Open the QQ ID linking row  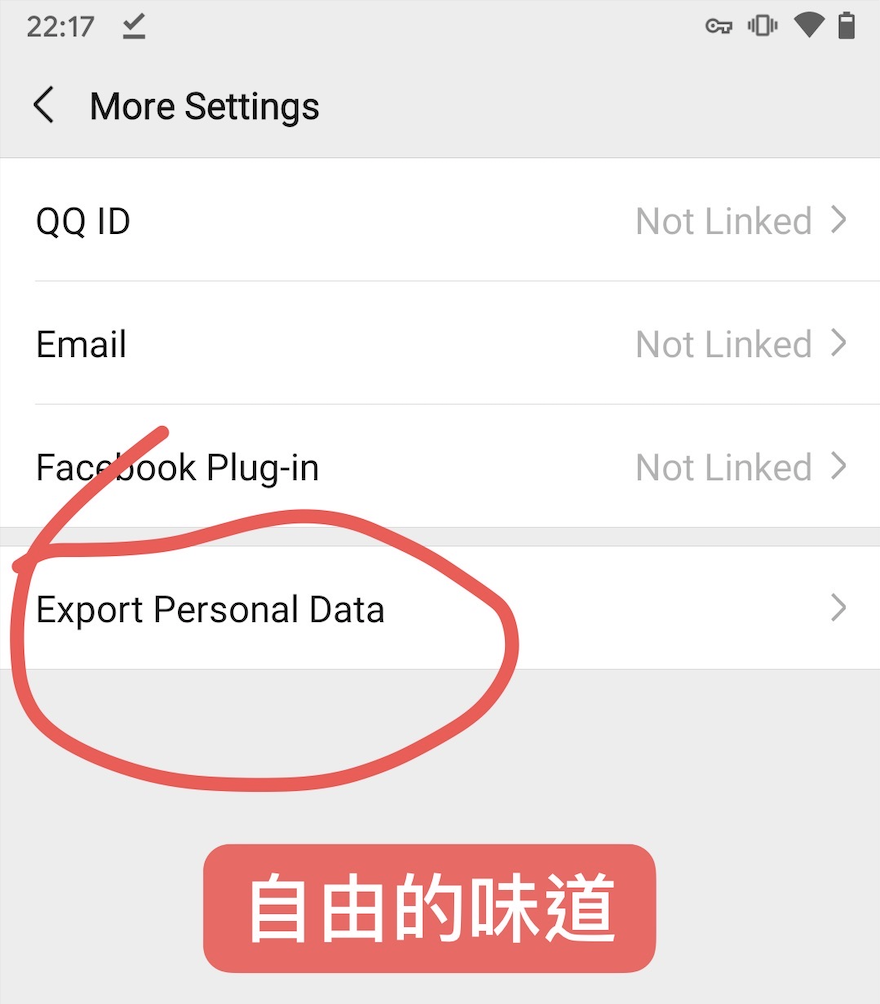[x=440, y=221]
